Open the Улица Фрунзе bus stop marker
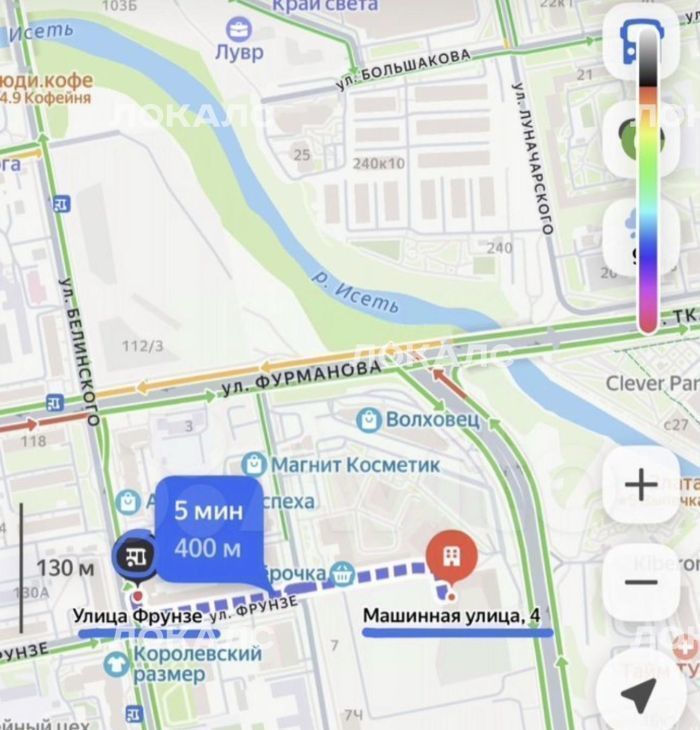The image size is (700, 730). [x=133, y=553]
